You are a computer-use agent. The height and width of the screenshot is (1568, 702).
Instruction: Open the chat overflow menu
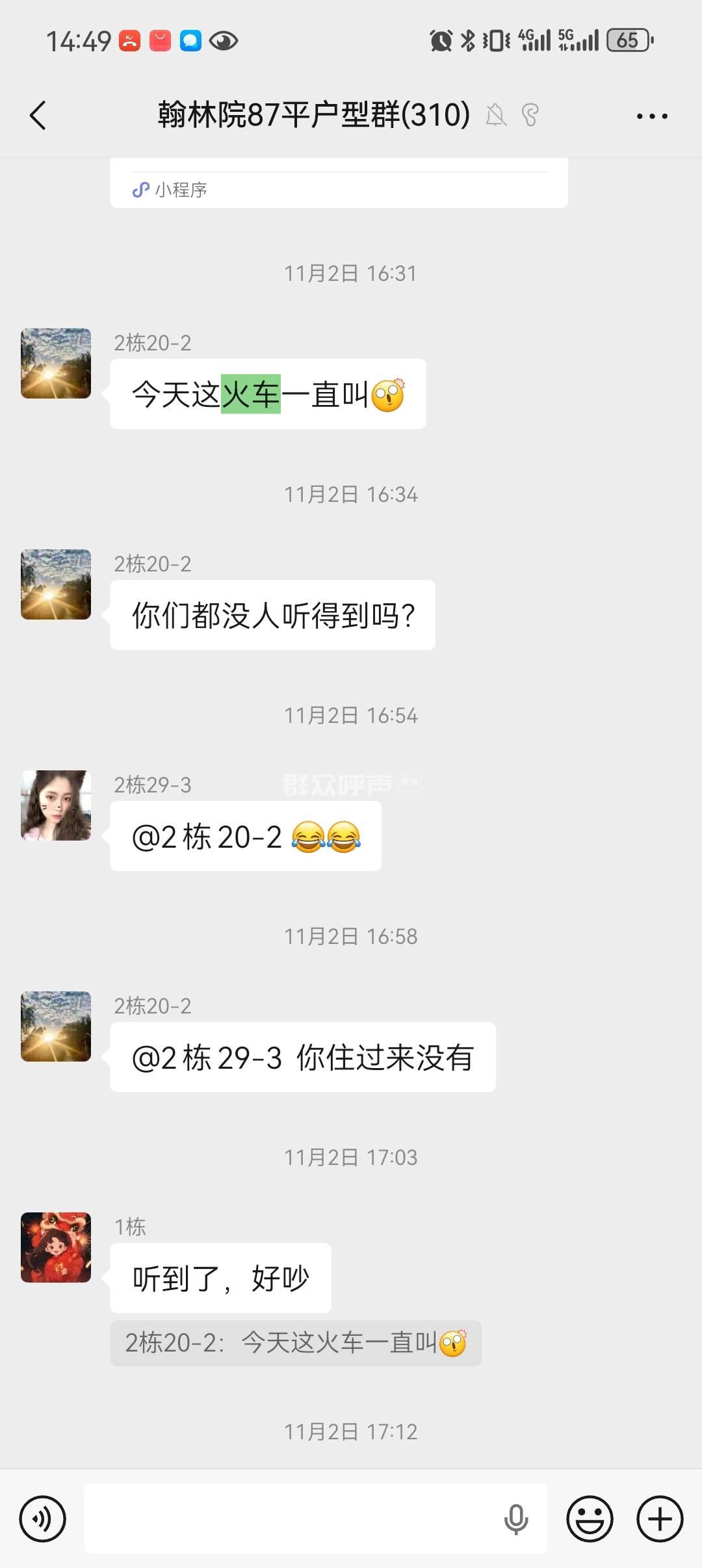coord(651,116)
